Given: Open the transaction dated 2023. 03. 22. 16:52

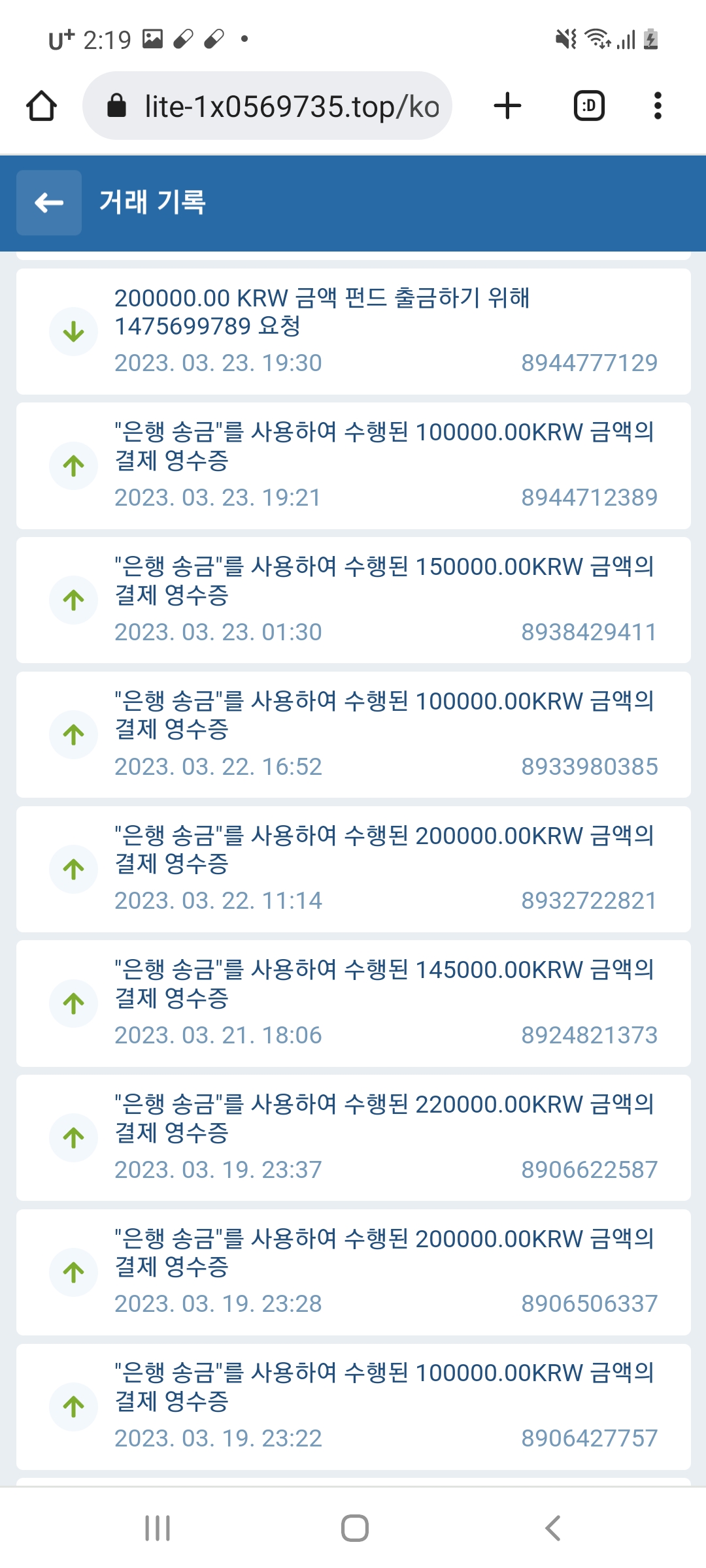Looking at the screenshot, I should point(353,735).
